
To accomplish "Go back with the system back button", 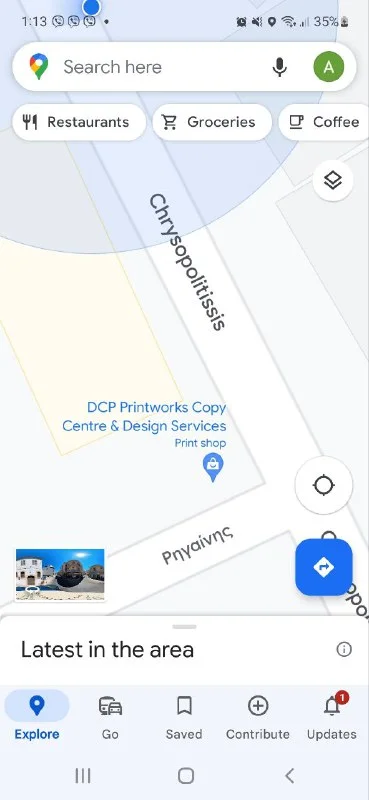I will tap(289, 776).
